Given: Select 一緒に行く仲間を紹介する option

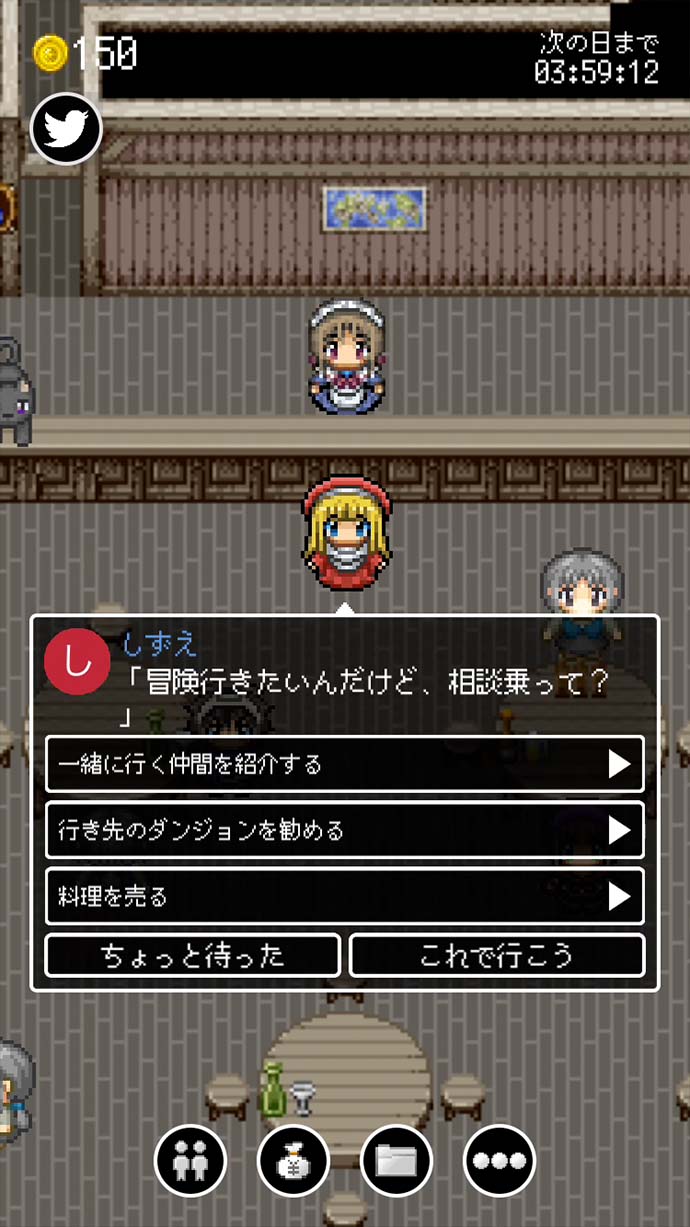Looking at the screenshot, I should point(344,765).
